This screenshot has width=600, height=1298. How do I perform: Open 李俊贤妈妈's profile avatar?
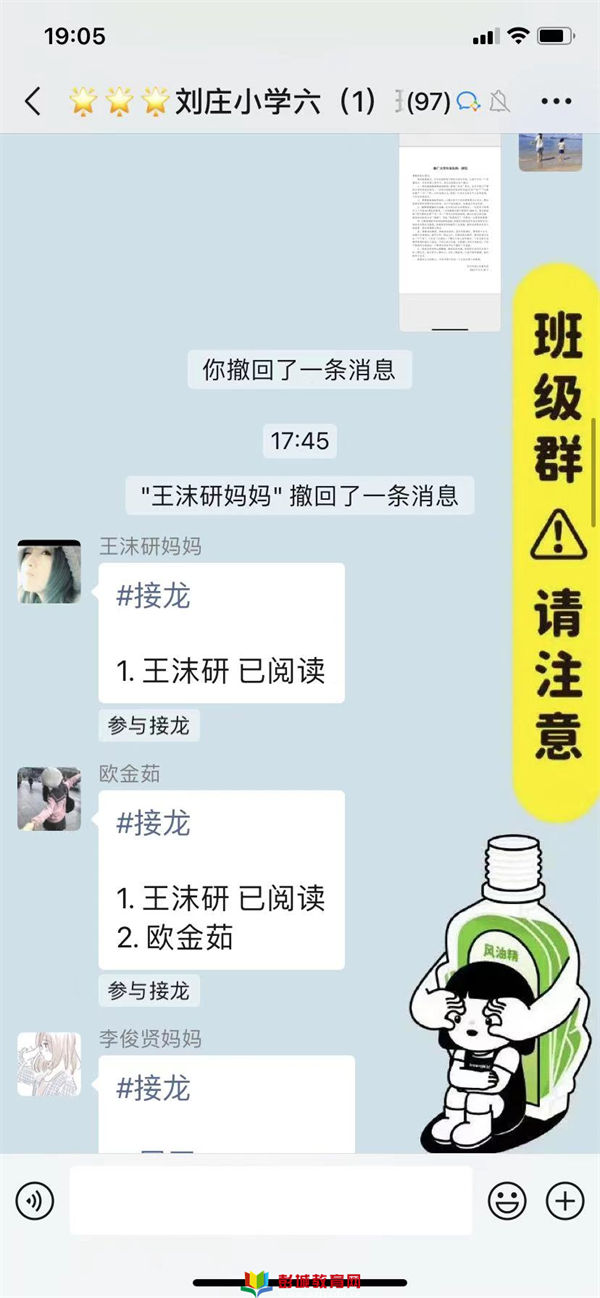tap(49, 1064)
